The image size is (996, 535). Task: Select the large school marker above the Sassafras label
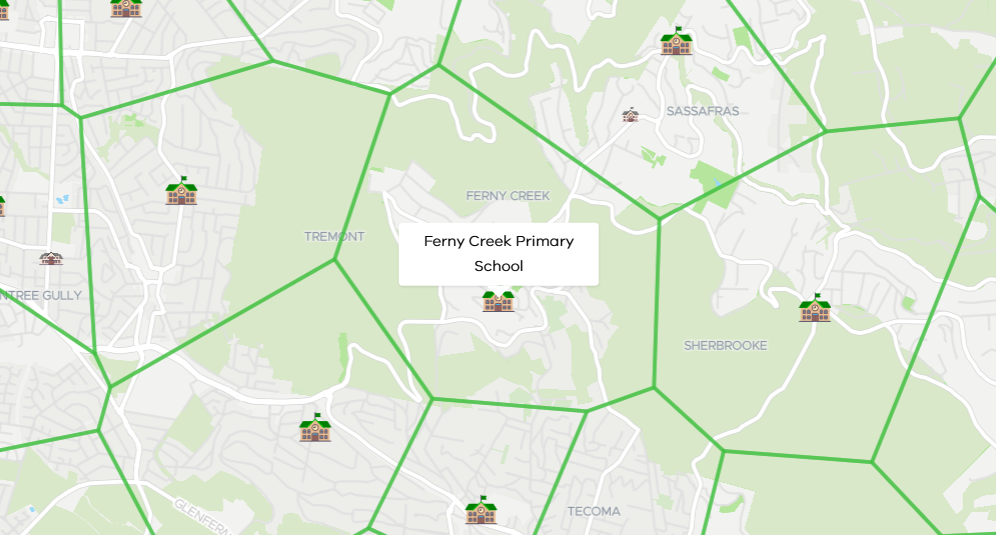coord(676,42)
